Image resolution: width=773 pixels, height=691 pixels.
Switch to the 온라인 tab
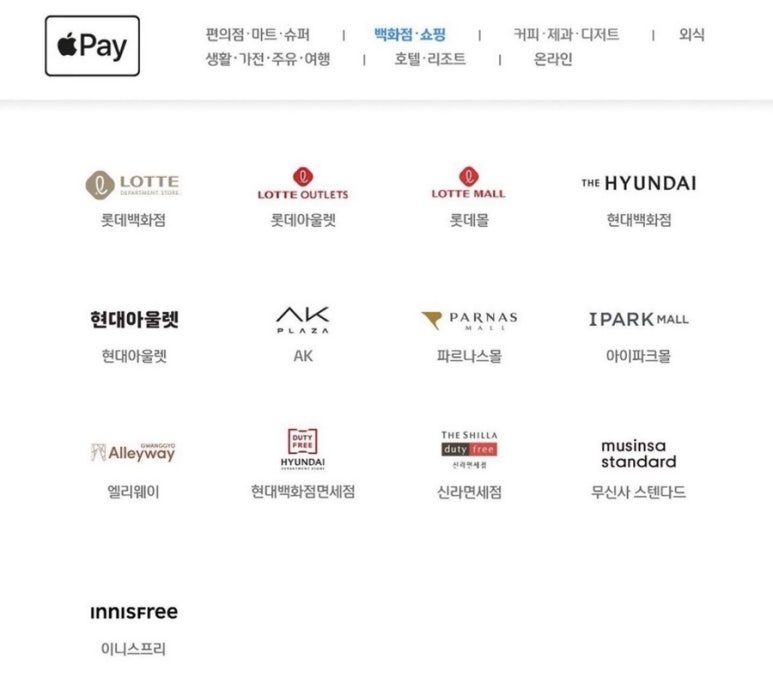pos(553,59)
